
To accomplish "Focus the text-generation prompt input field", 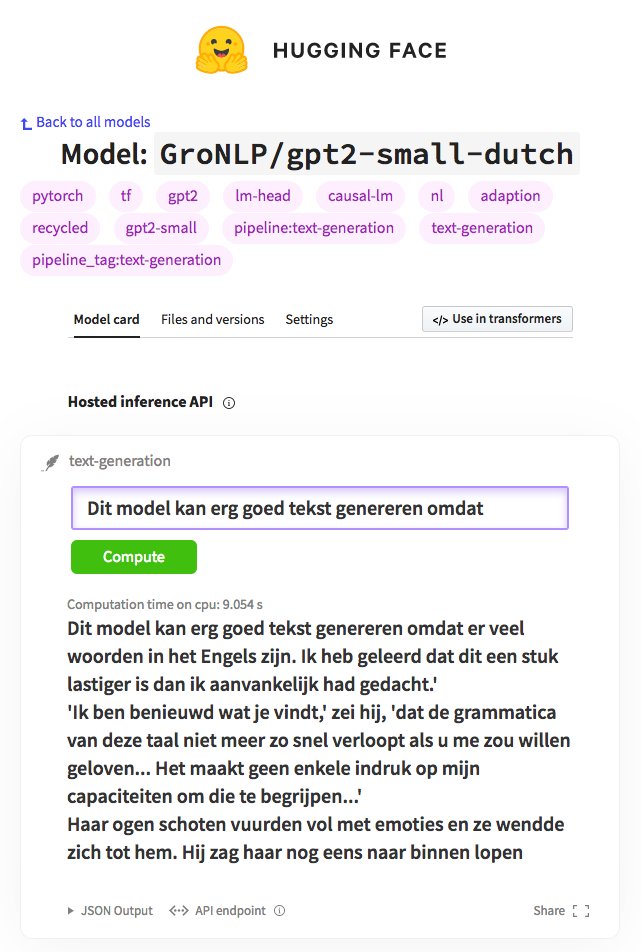I will pos(319,508).
